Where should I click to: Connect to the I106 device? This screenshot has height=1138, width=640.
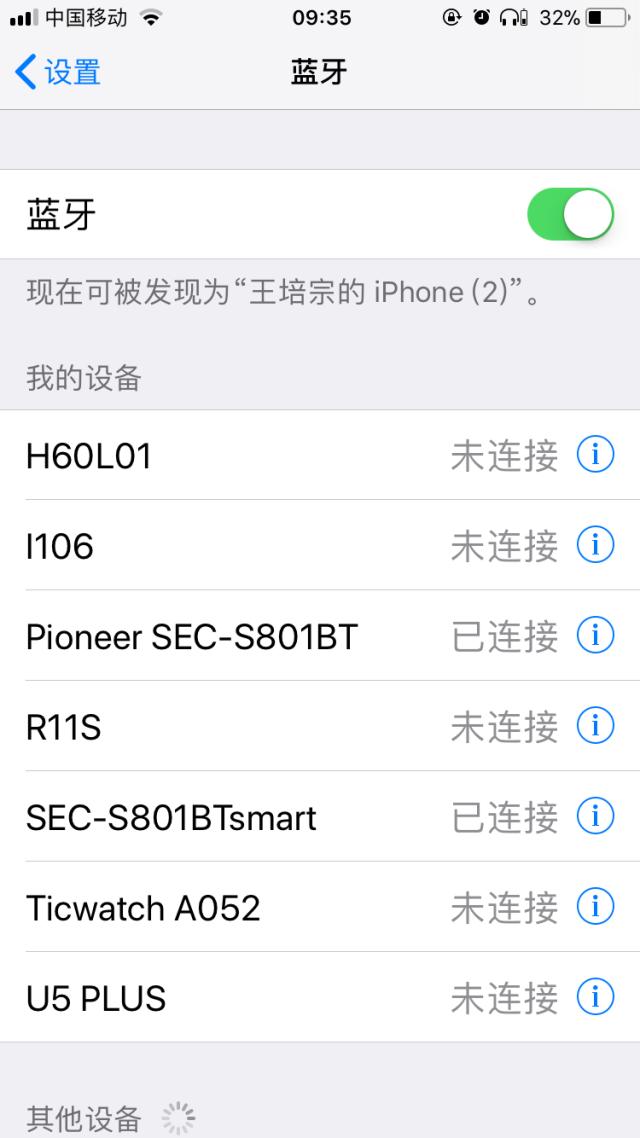320,546
